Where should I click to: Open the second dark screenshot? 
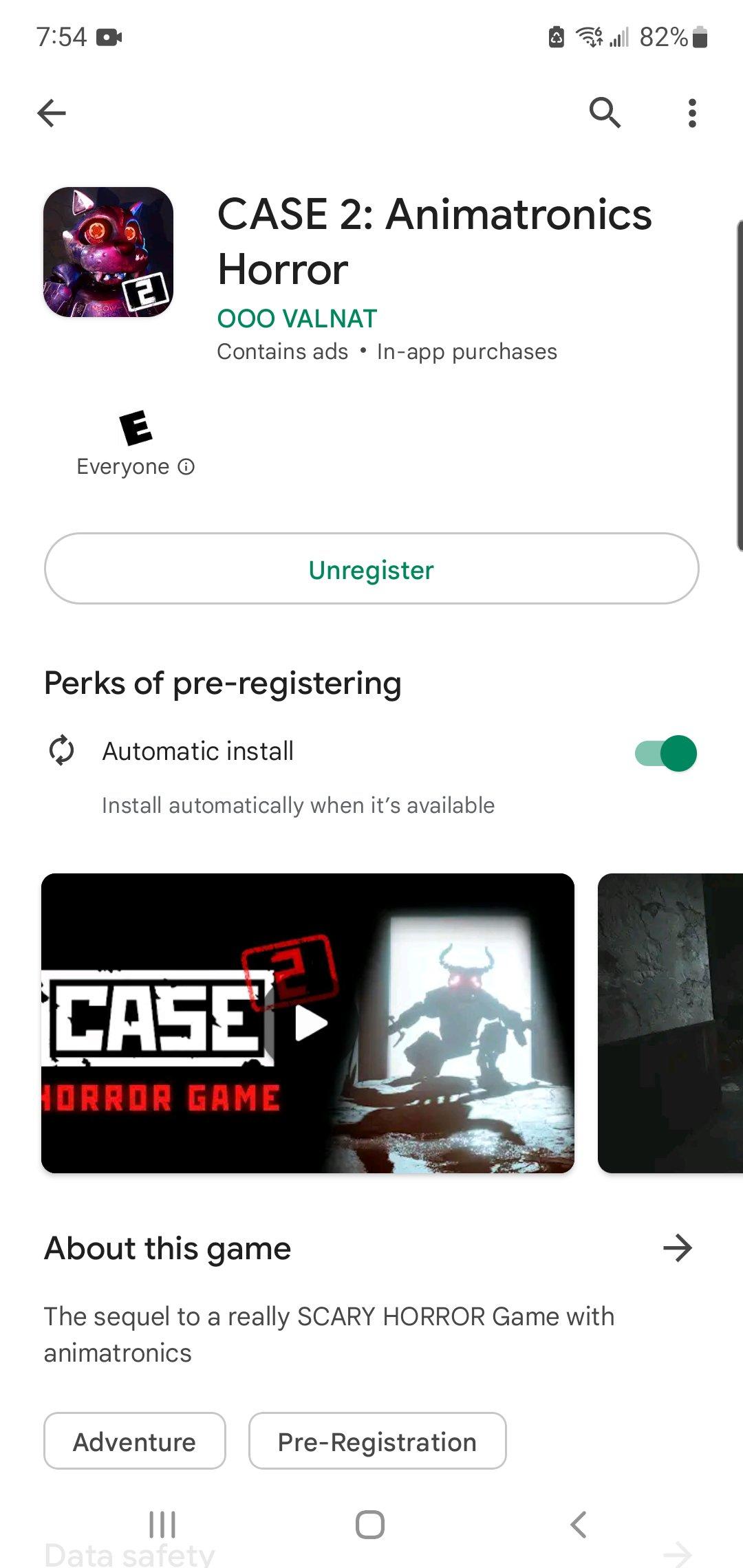(x=670, y=1023)
